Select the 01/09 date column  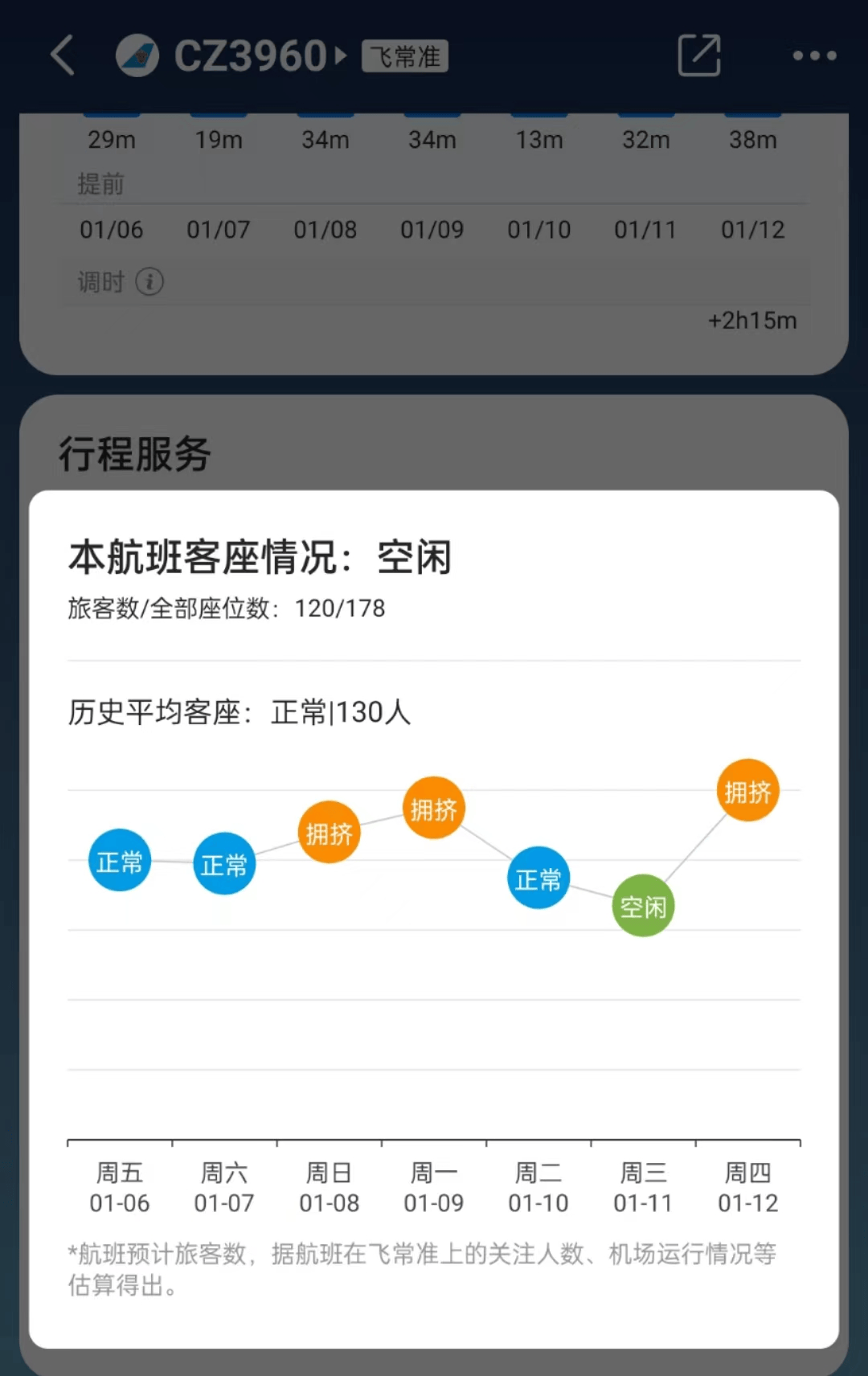click(x=432, y=230)
